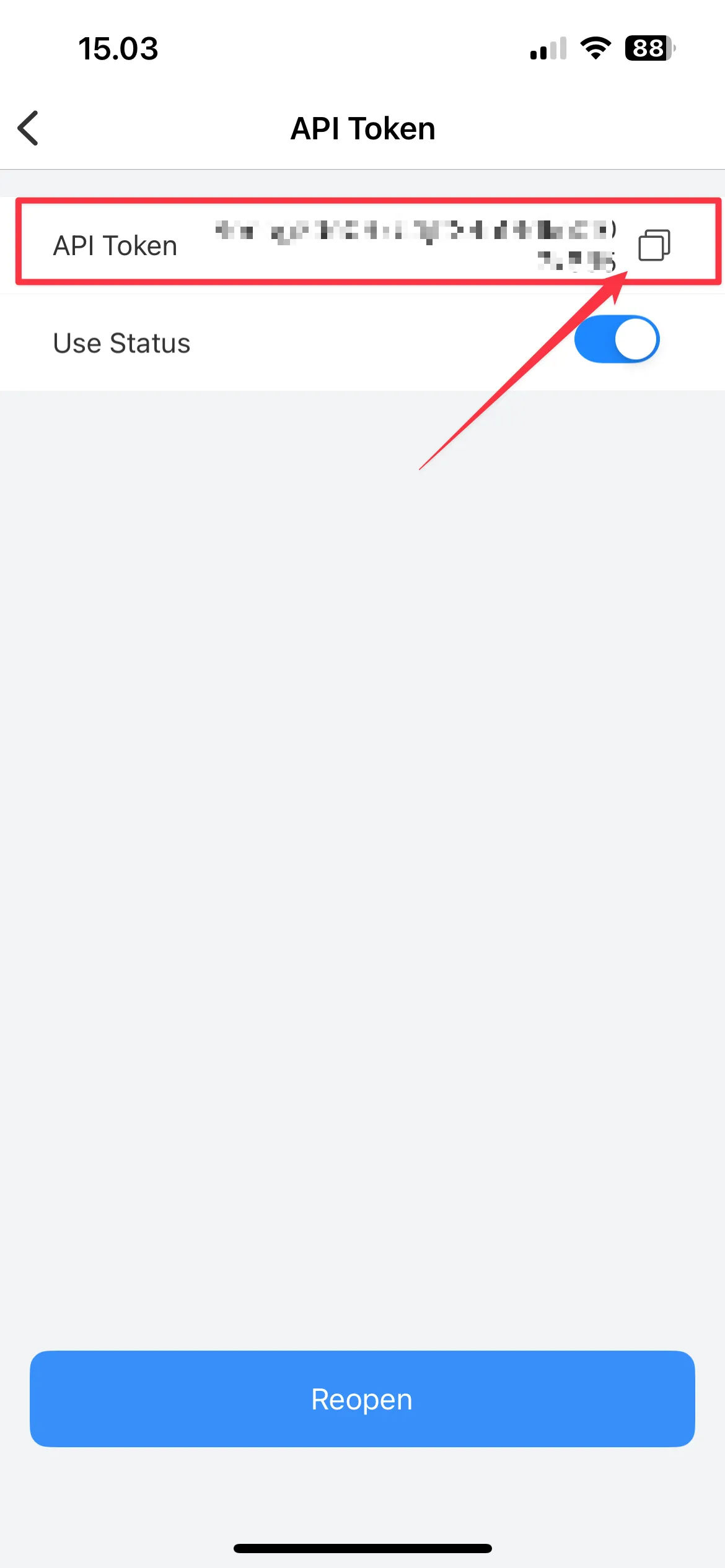Go back from API Token page
Screen dimensions: 725x1568
click(29, 128)
